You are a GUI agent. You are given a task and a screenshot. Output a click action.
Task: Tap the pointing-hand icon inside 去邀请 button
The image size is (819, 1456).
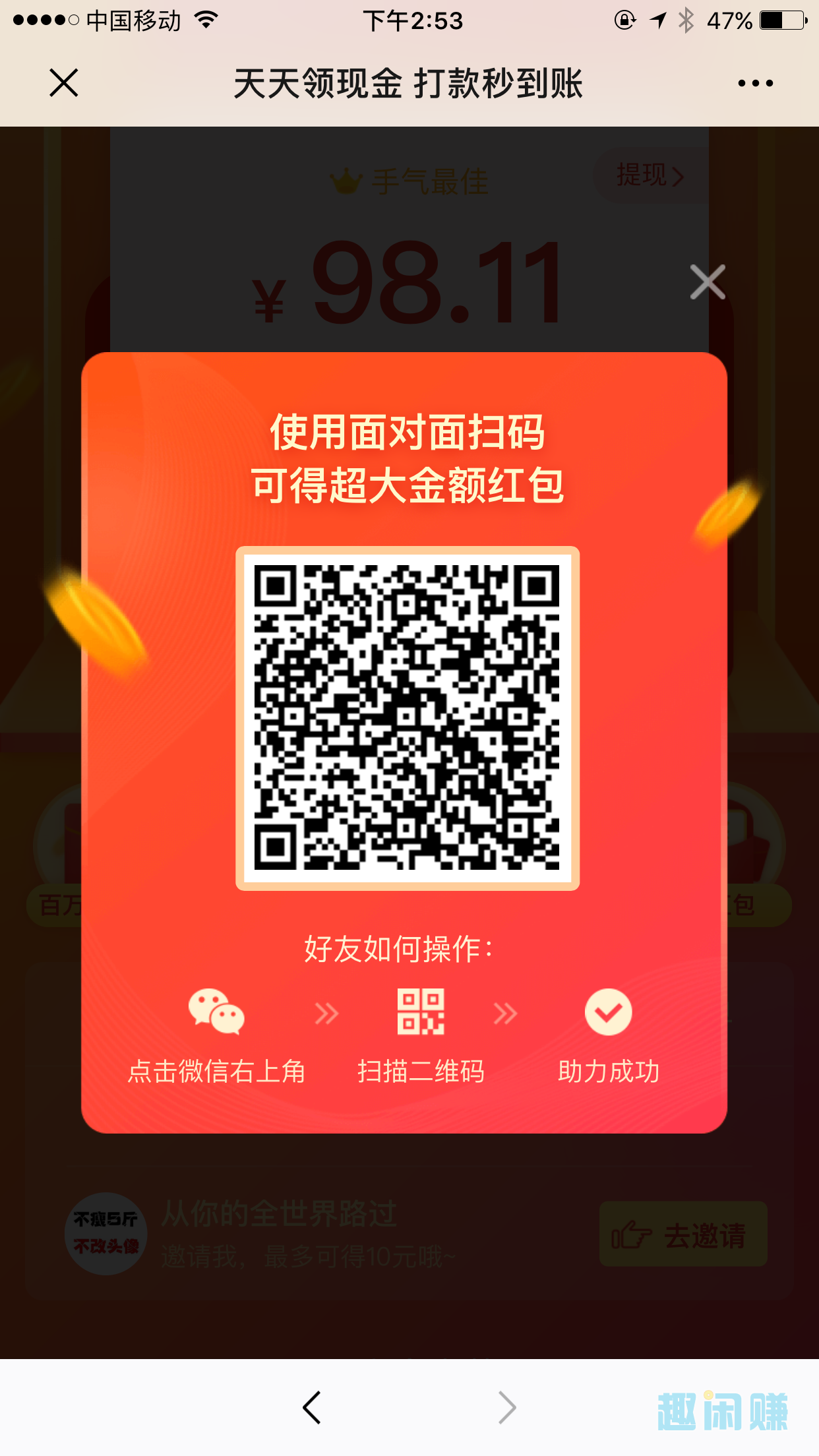(633, 1232)
